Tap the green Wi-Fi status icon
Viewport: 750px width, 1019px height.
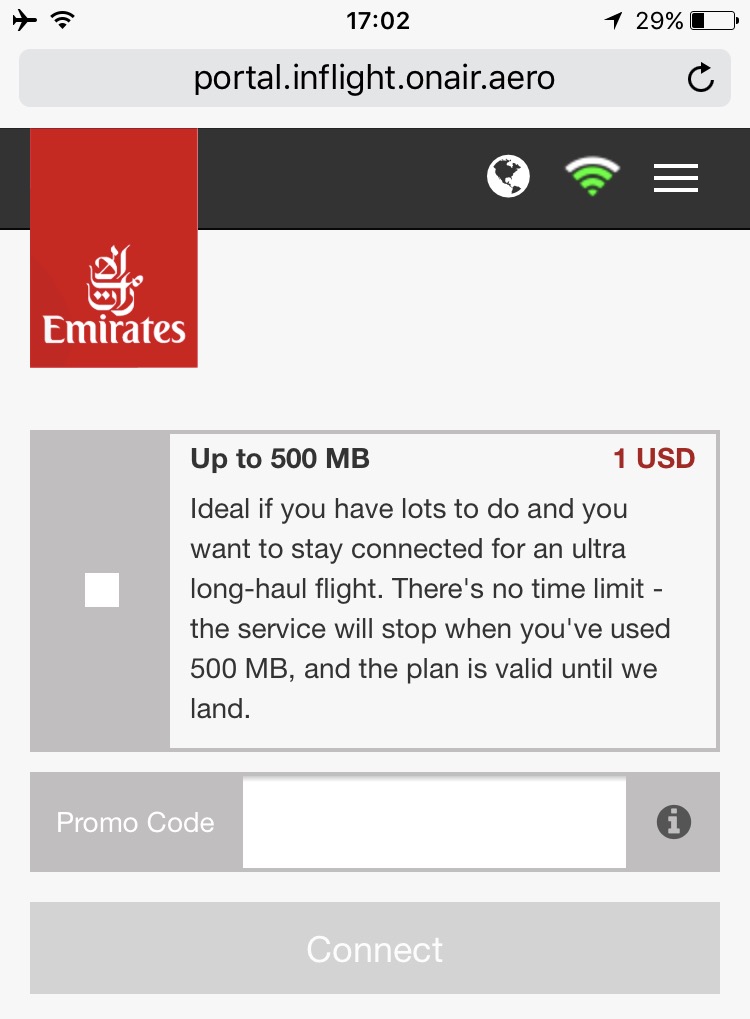point(592,178)
